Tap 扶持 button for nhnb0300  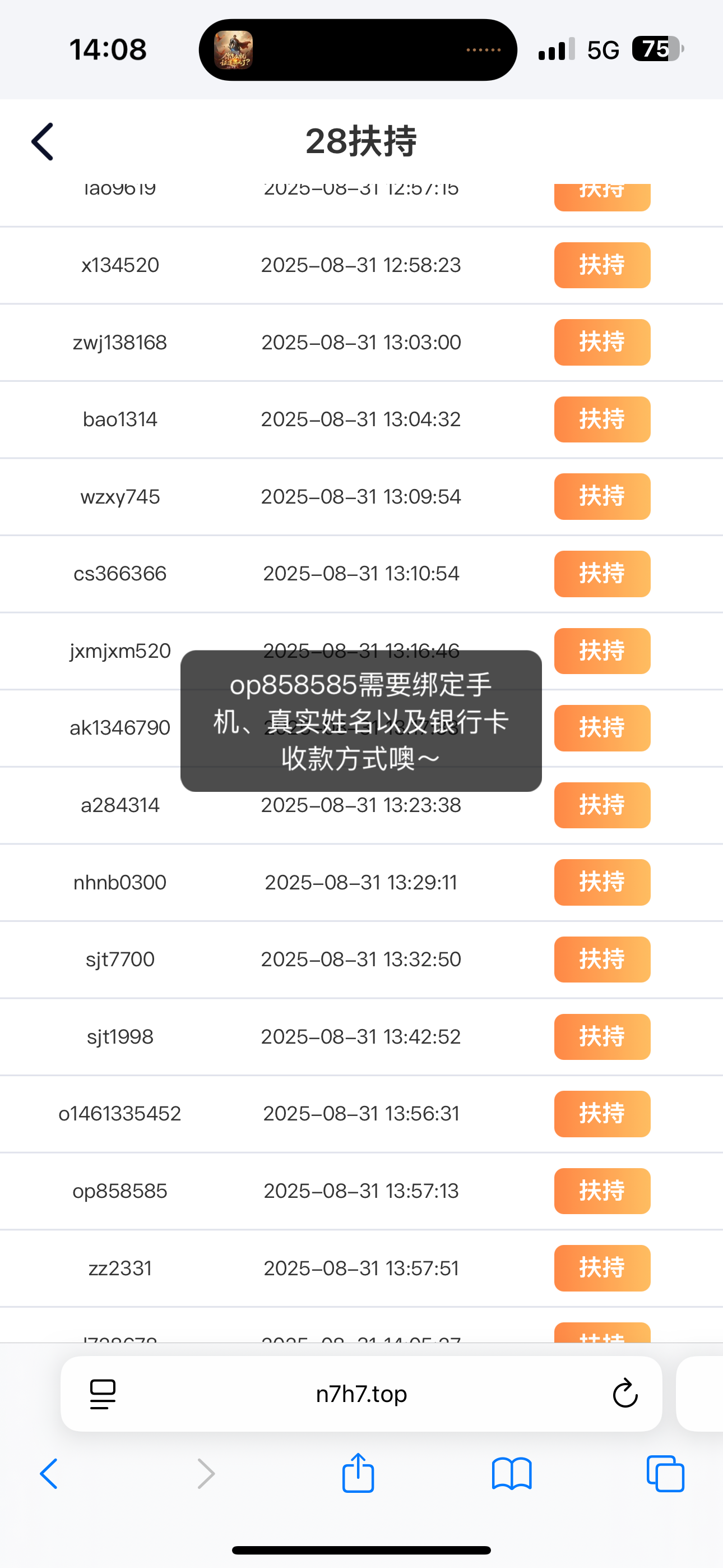601,882
